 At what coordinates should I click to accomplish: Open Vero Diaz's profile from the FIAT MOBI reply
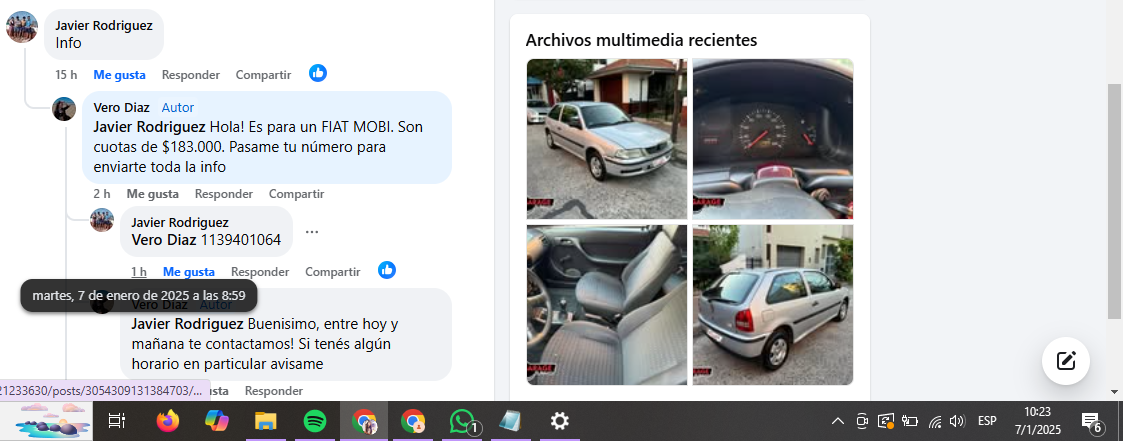[120, 107]
